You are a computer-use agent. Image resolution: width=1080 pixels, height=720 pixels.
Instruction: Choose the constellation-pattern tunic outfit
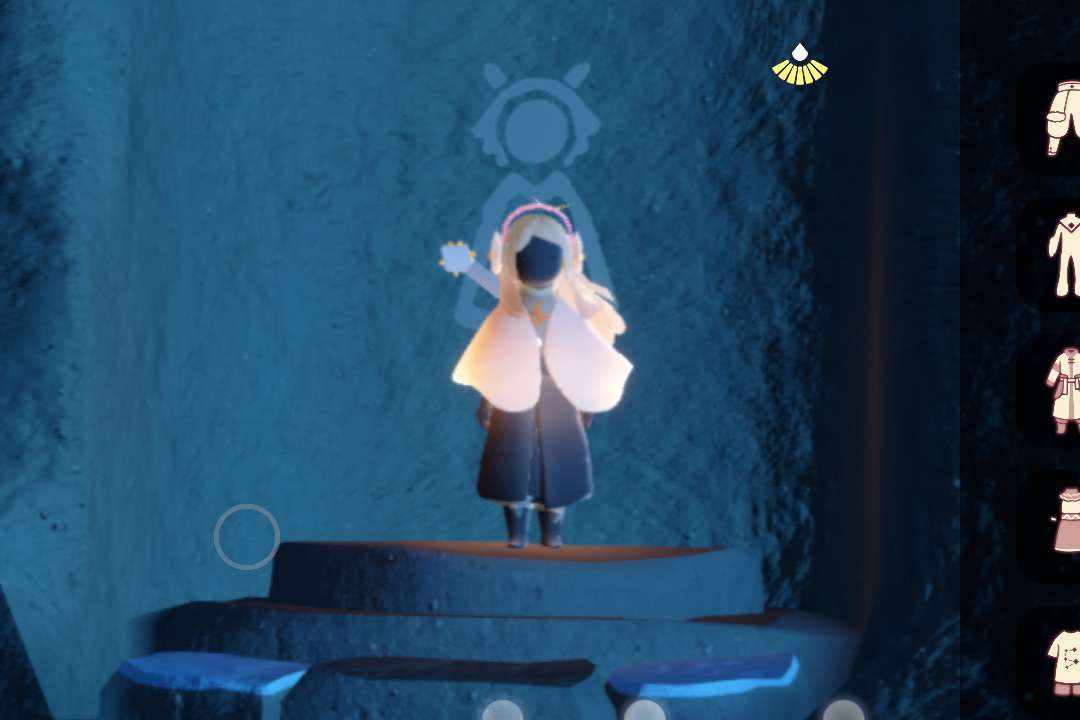pyautogui.click(x=1064, y=658)
